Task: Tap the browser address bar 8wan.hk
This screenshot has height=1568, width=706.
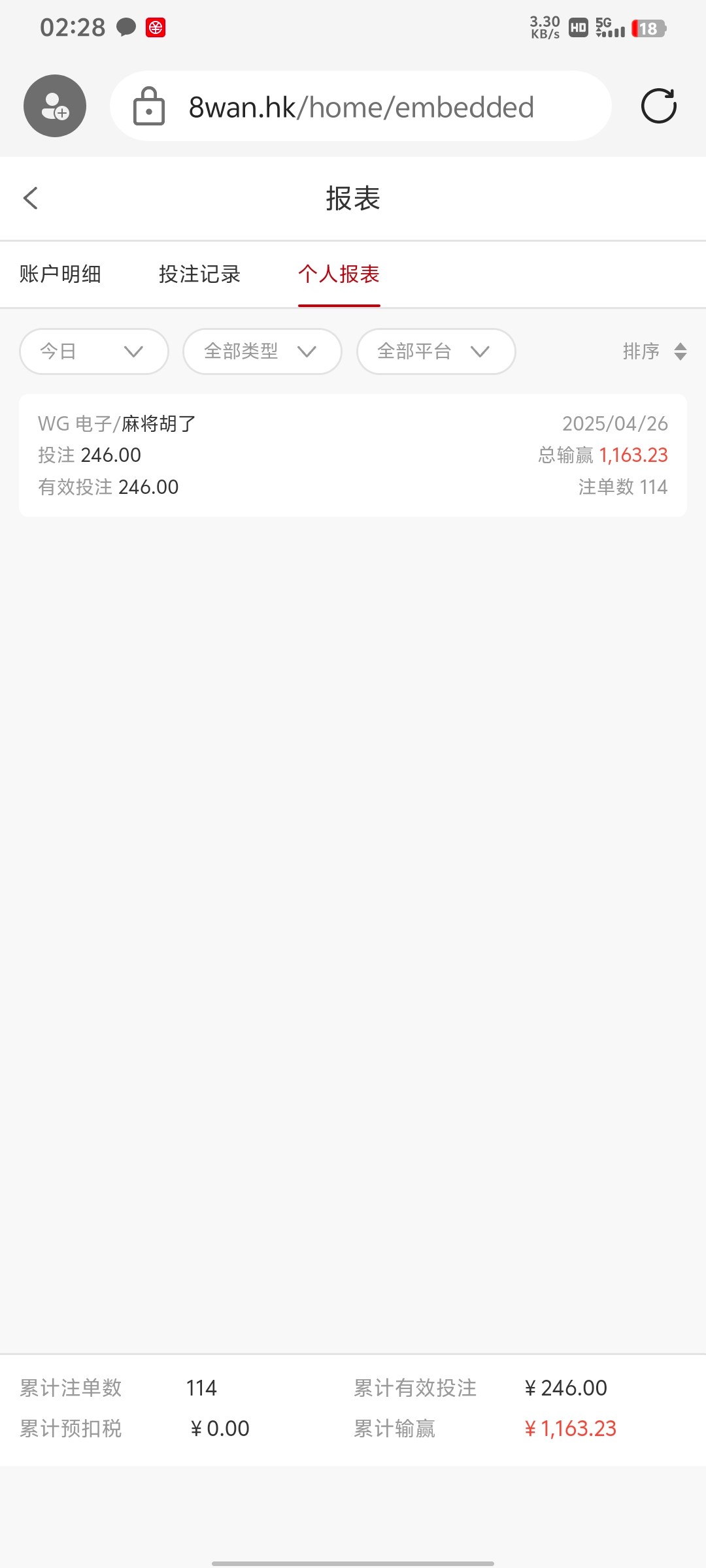Action: [361, 107]
